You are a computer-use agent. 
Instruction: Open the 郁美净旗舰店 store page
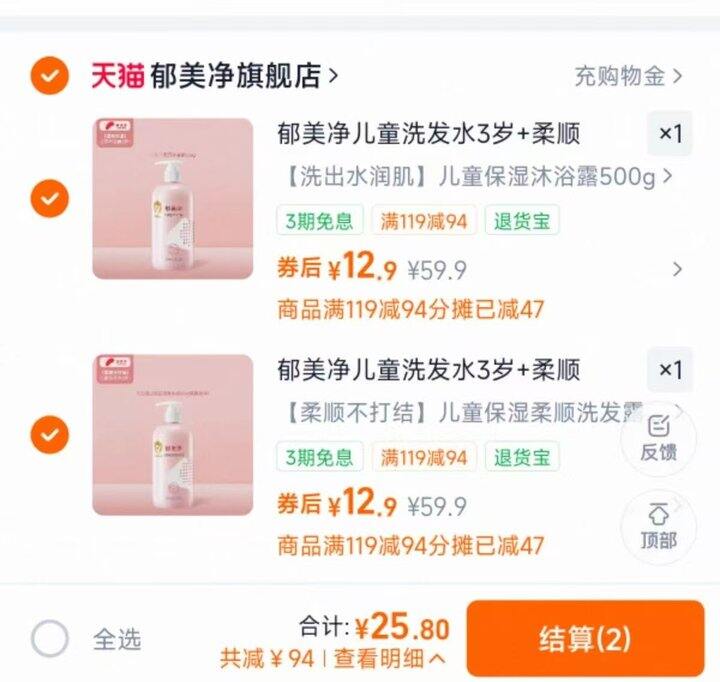pos(244,75)
